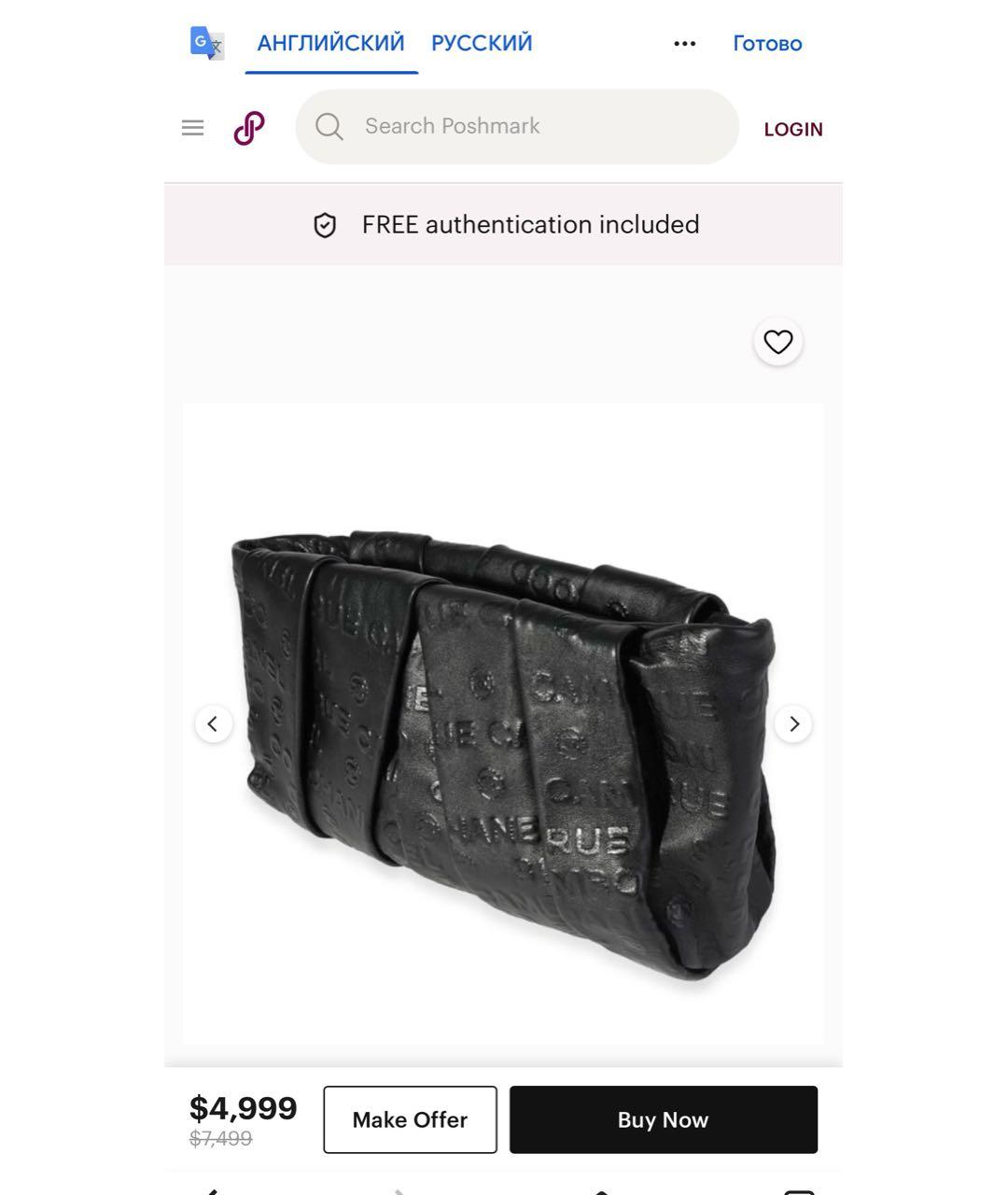The width and height of the screenshot is (1008, 1195).
Task: Open the three-dot translation options menu
Action: (x=684, y=43)
